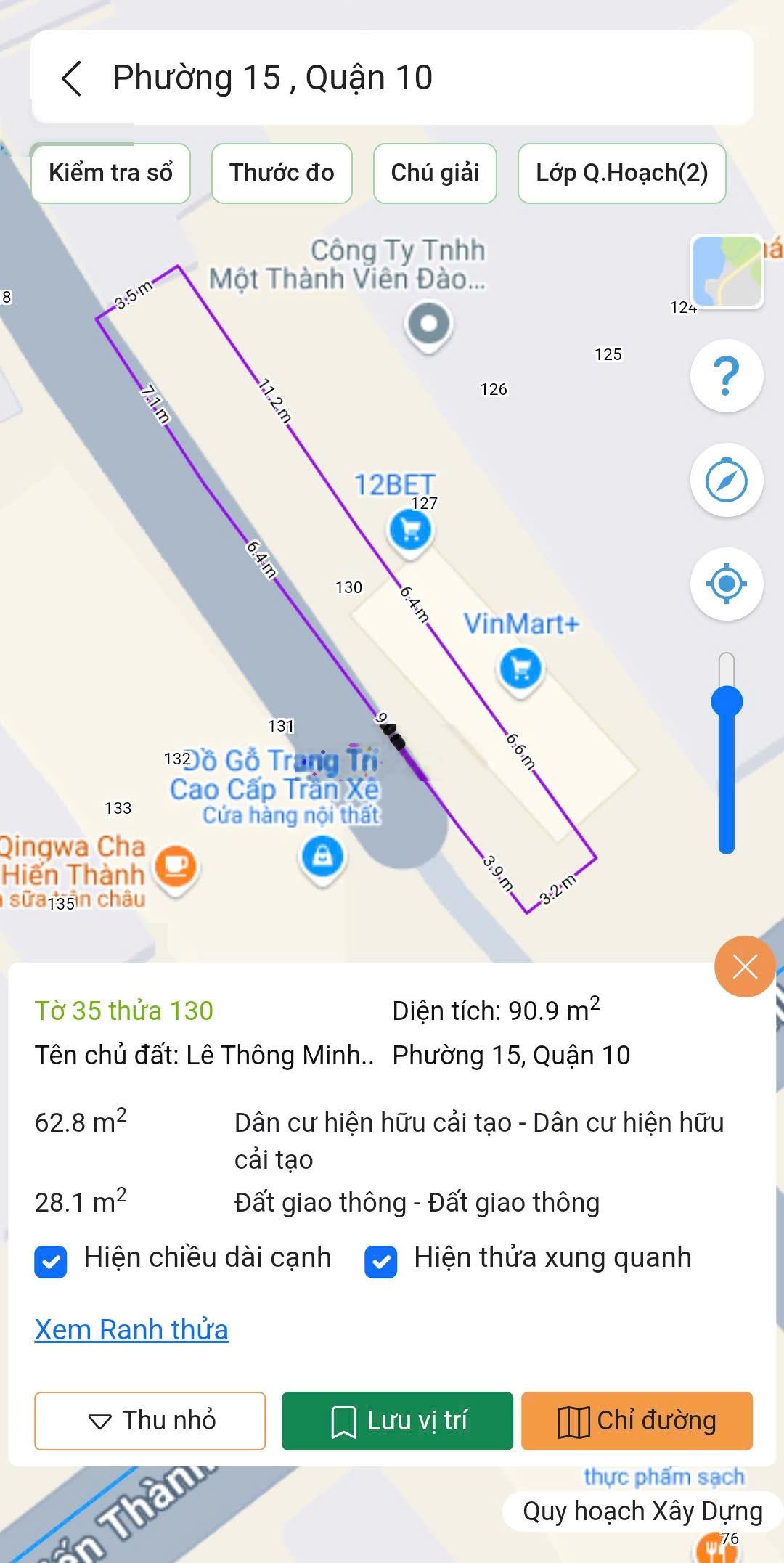Uncheck Hiện thửa xung quanh
The image size is (784, 1563).
(381, 1262)
